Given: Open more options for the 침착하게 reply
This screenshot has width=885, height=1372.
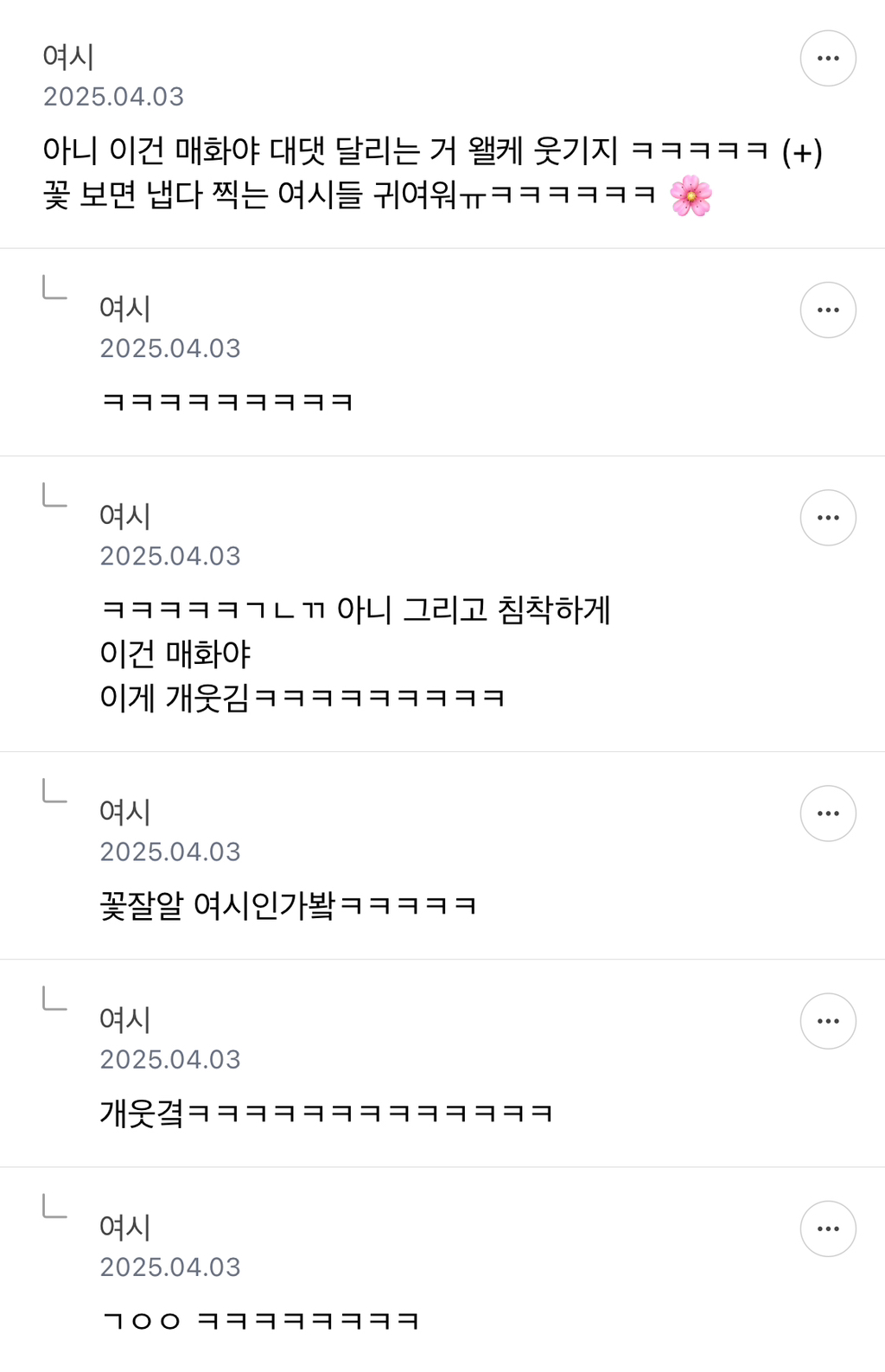Looking at the screenshot, I should point(827,518).
